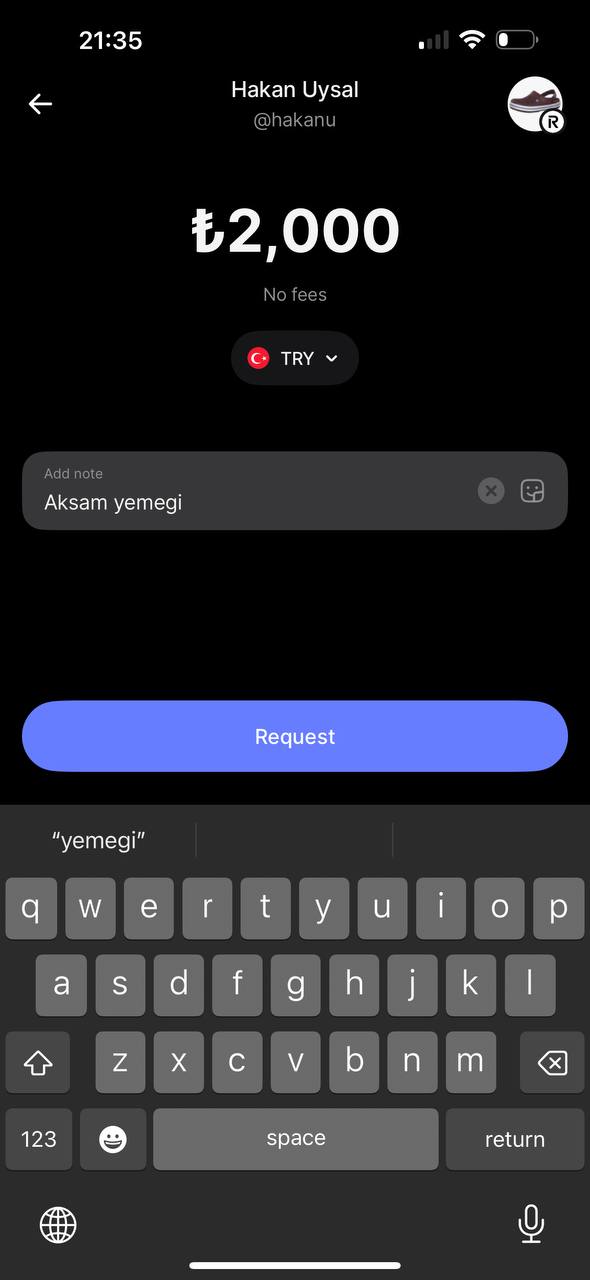Image resolution: width=590 pixels, height=1280 pixels.
Task: Start dictation with the microphone icon
Action: tap(531, 1224)
